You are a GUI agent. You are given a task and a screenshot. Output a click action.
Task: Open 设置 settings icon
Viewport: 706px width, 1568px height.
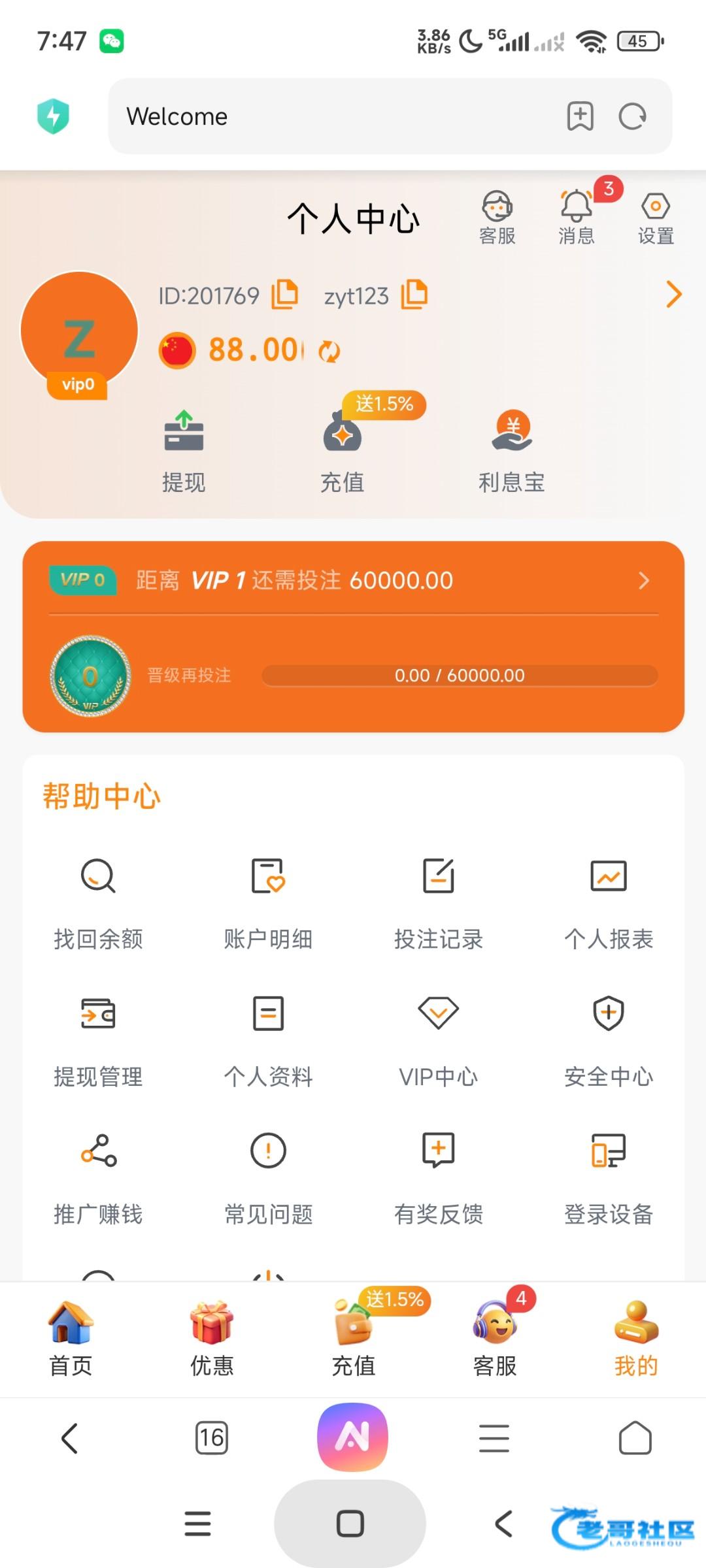[656, 218]
